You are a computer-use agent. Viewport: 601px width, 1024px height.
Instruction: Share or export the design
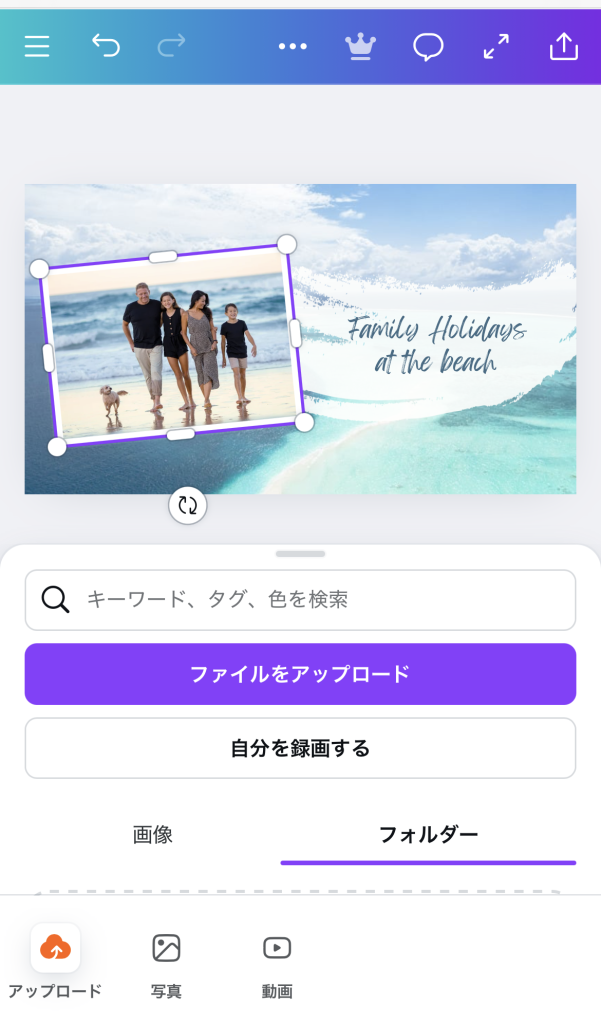[x=564, y=46]
